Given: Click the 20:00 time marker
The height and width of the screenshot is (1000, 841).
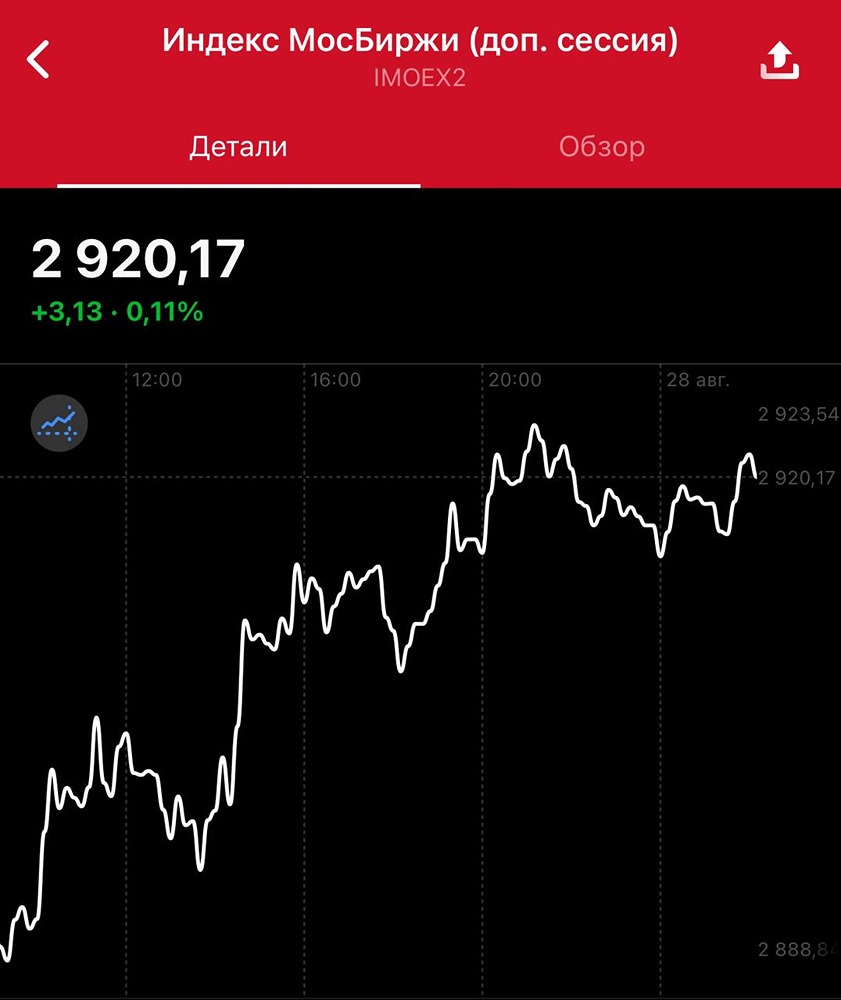Looking at the screenshot, I should click(x=516, y=380).
